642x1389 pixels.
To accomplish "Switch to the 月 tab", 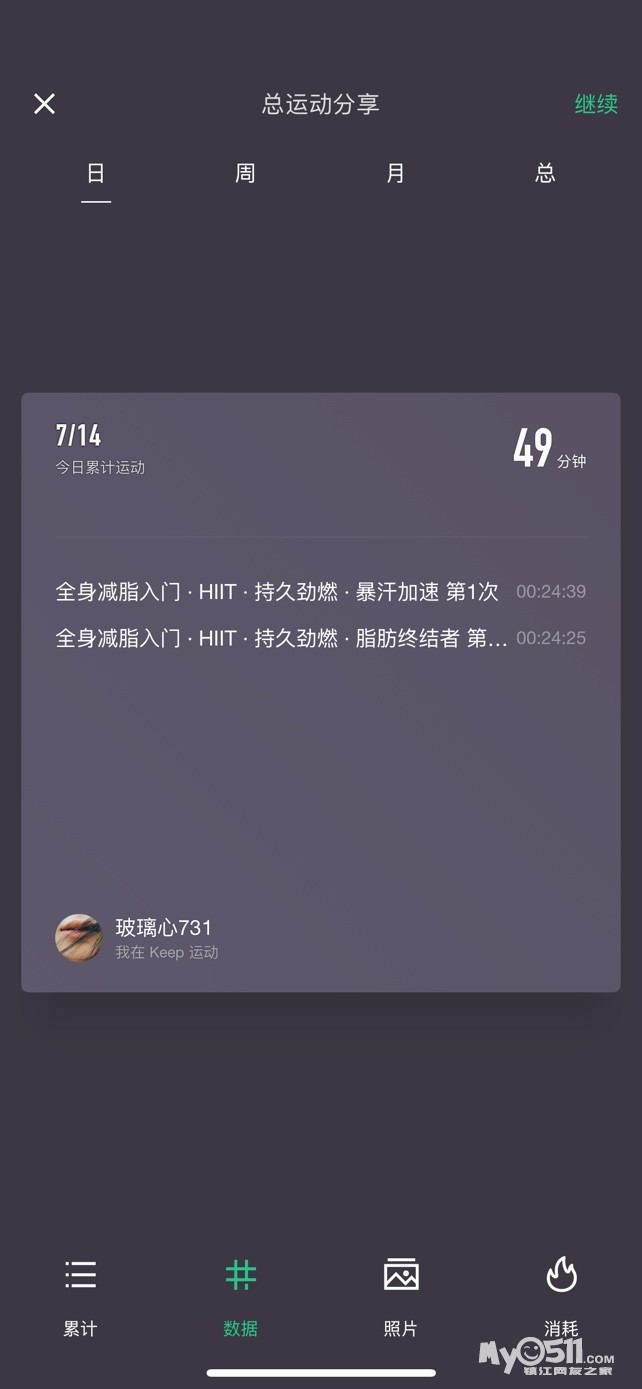I will tap(396, 173).
